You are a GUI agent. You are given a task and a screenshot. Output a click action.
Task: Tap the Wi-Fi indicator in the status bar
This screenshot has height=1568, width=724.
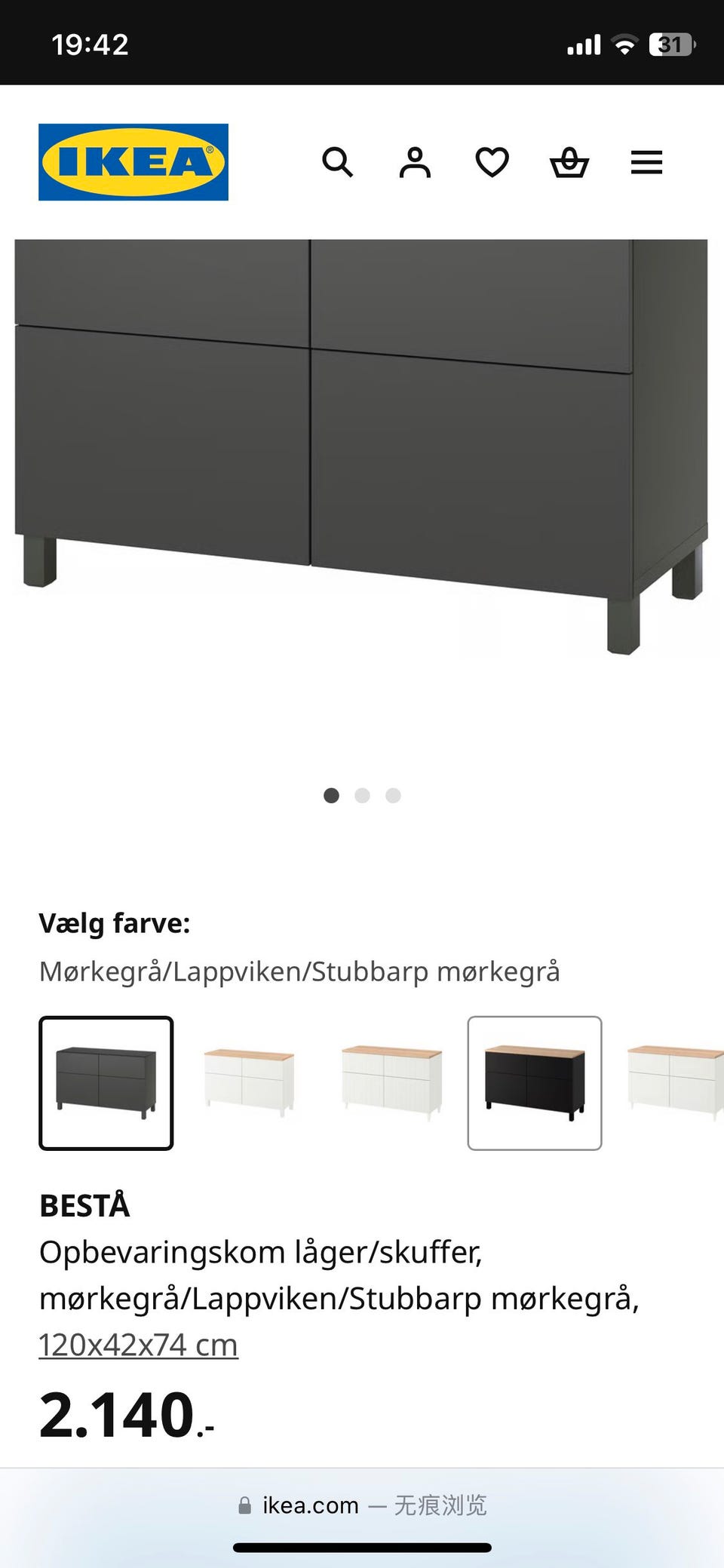coord(626,43)
